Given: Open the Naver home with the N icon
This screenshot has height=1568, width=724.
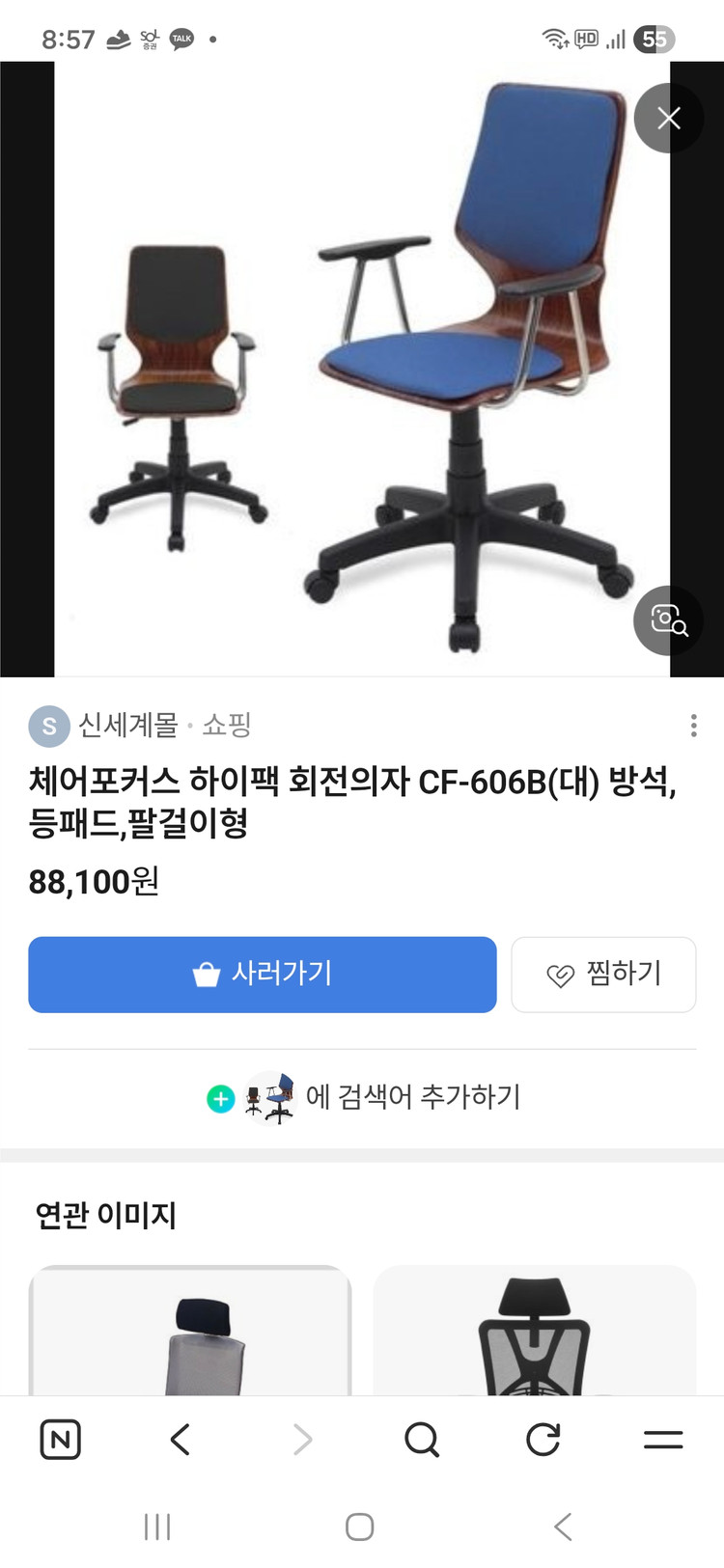Looking at the screenshot, I should click(60, 1441).
